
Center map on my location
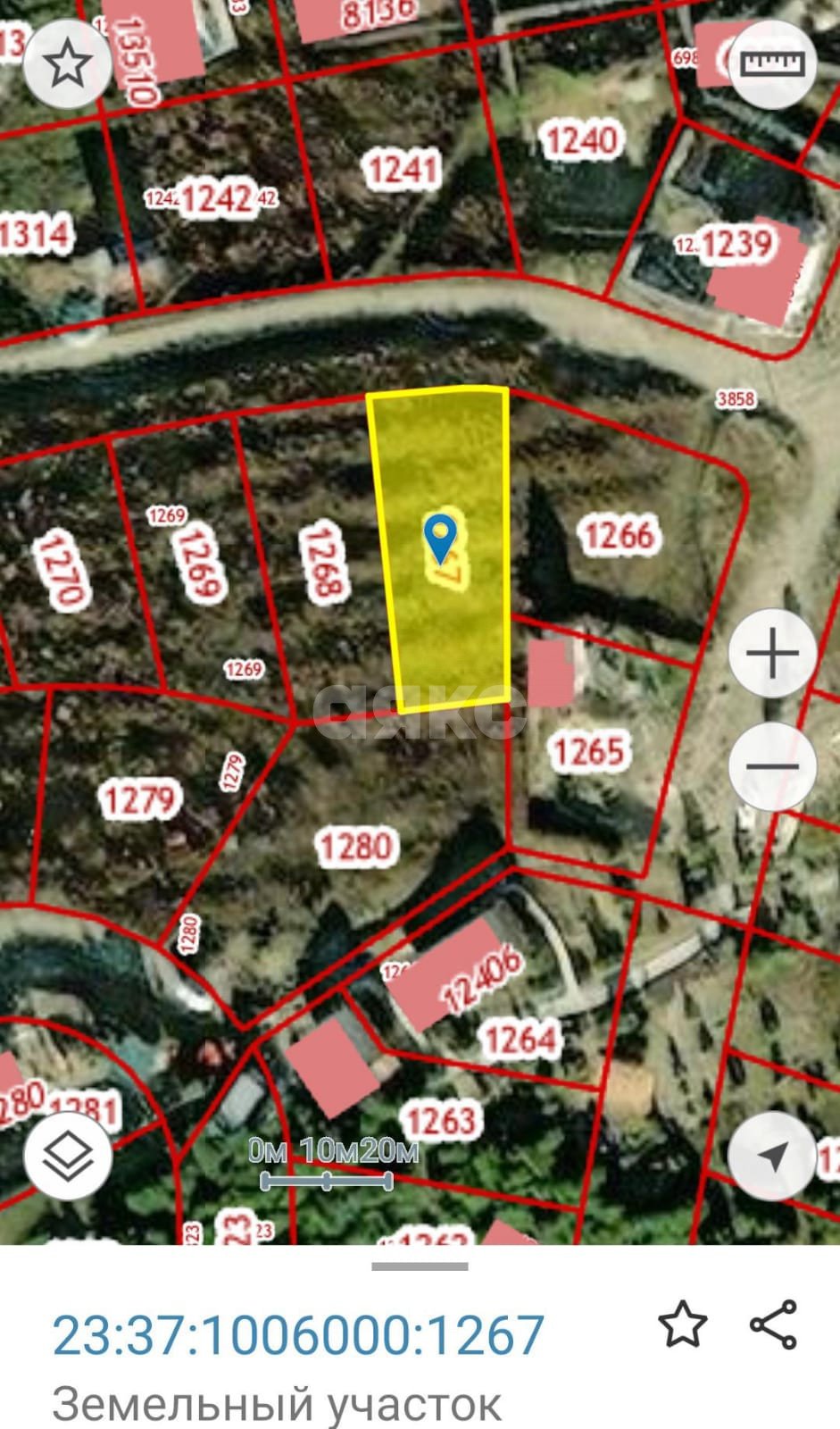coord(772,1157)
